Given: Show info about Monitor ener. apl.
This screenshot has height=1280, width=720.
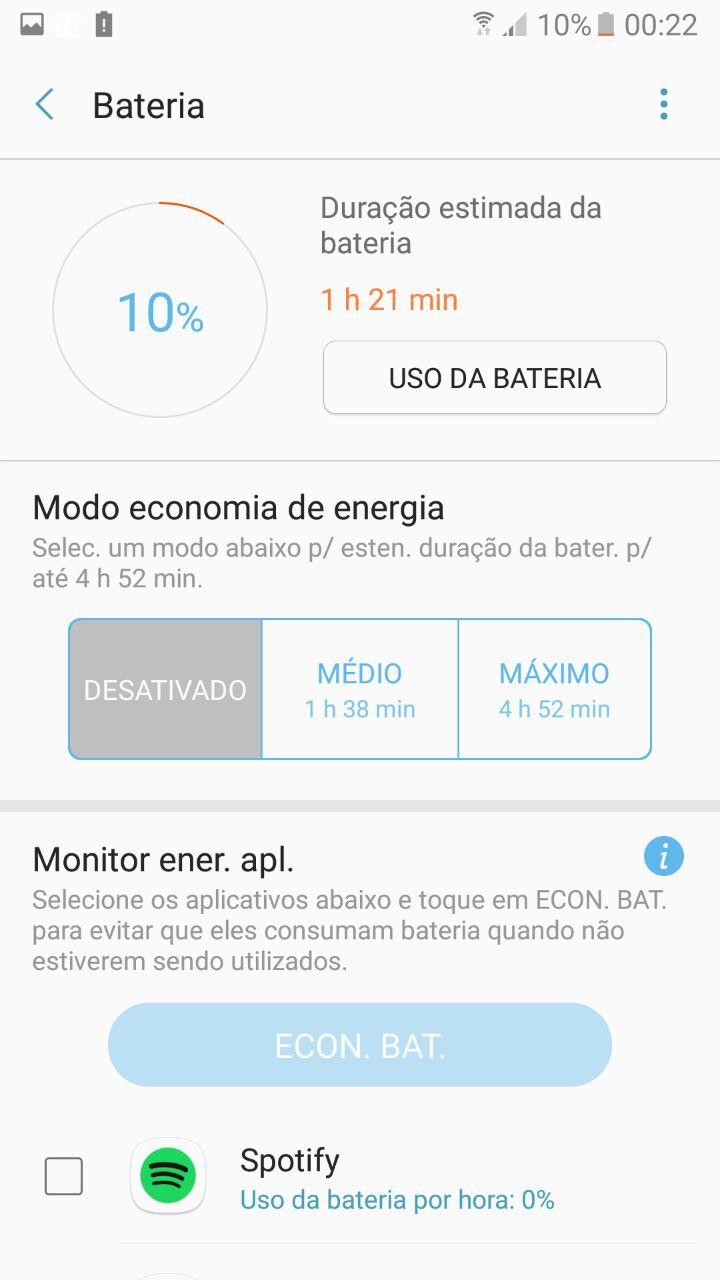Looking at the screenshot, I should pyautogui.click(x=663, y=857).
